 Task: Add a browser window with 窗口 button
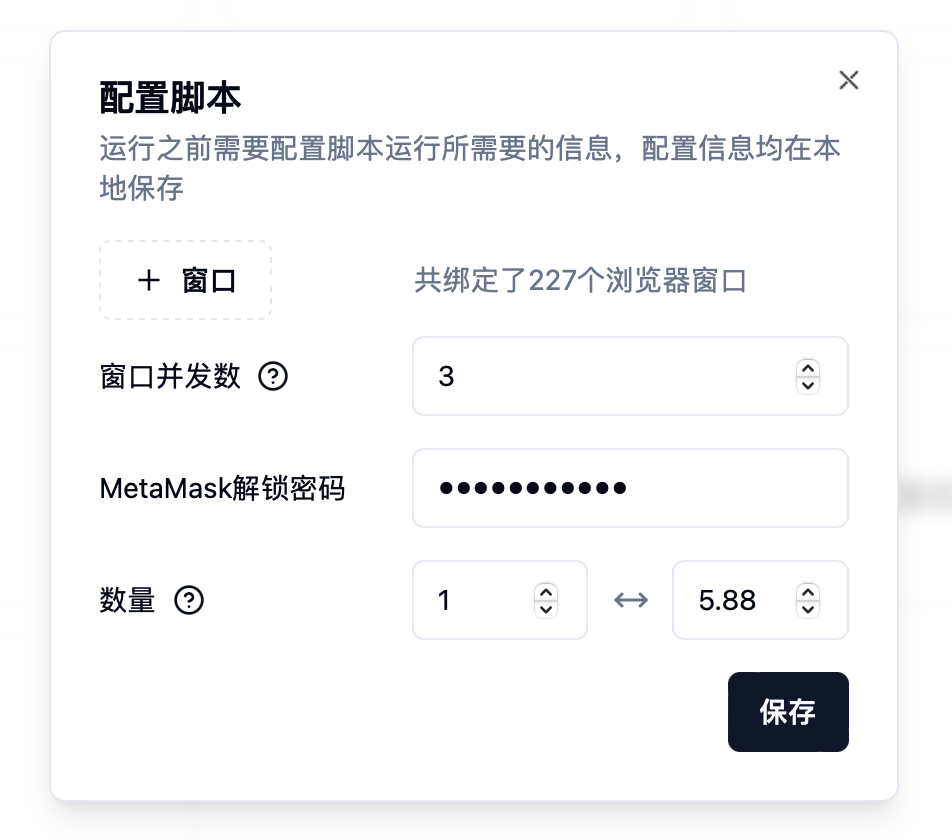pos(186,281)
